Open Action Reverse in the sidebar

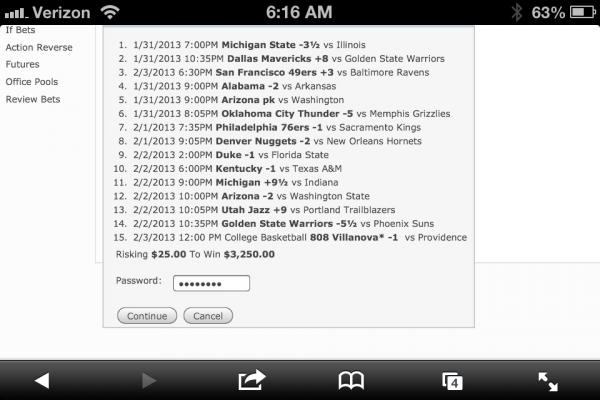click(39, 47)
